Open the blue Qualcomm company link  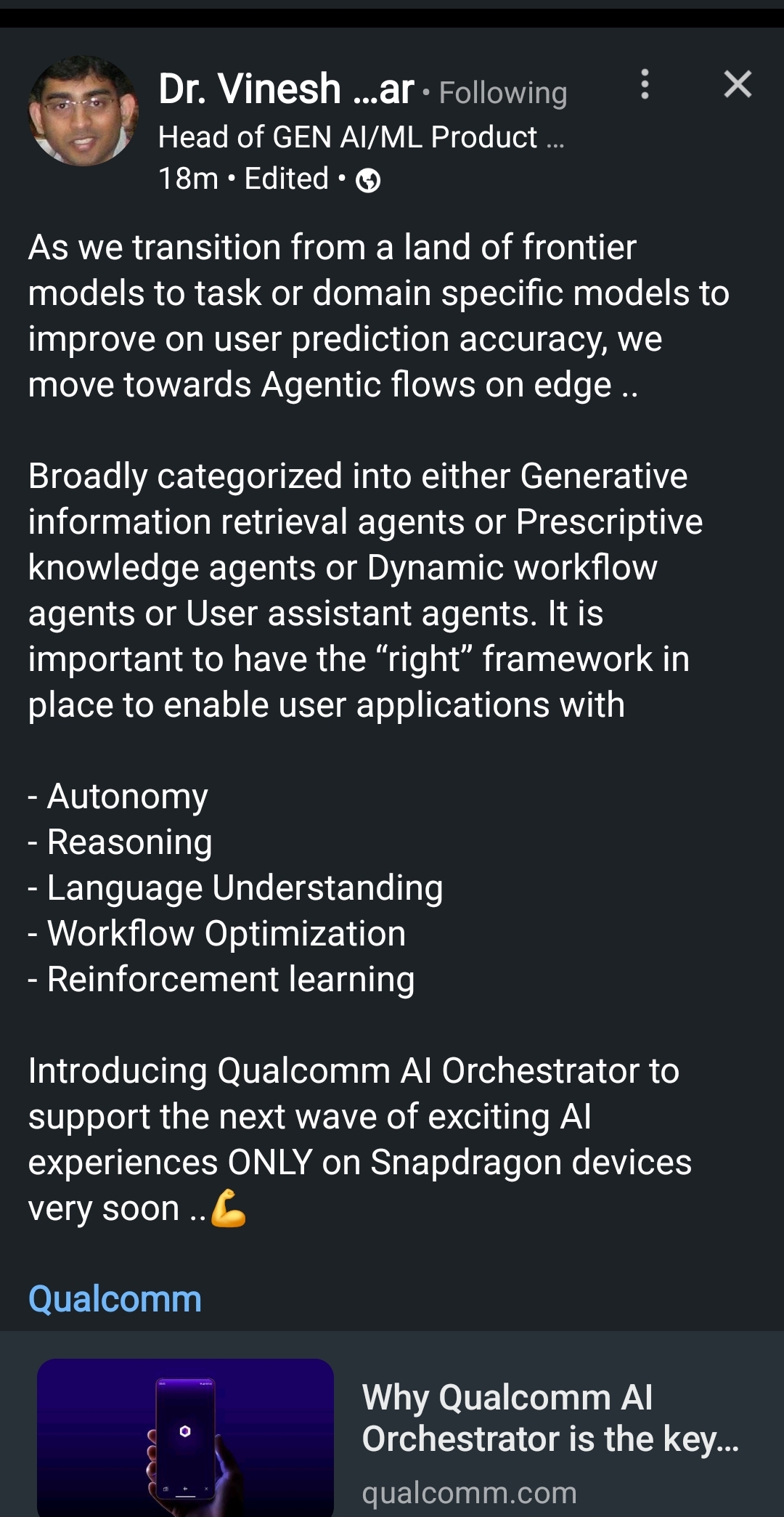pyautogui.click(x=115, y=1298)
